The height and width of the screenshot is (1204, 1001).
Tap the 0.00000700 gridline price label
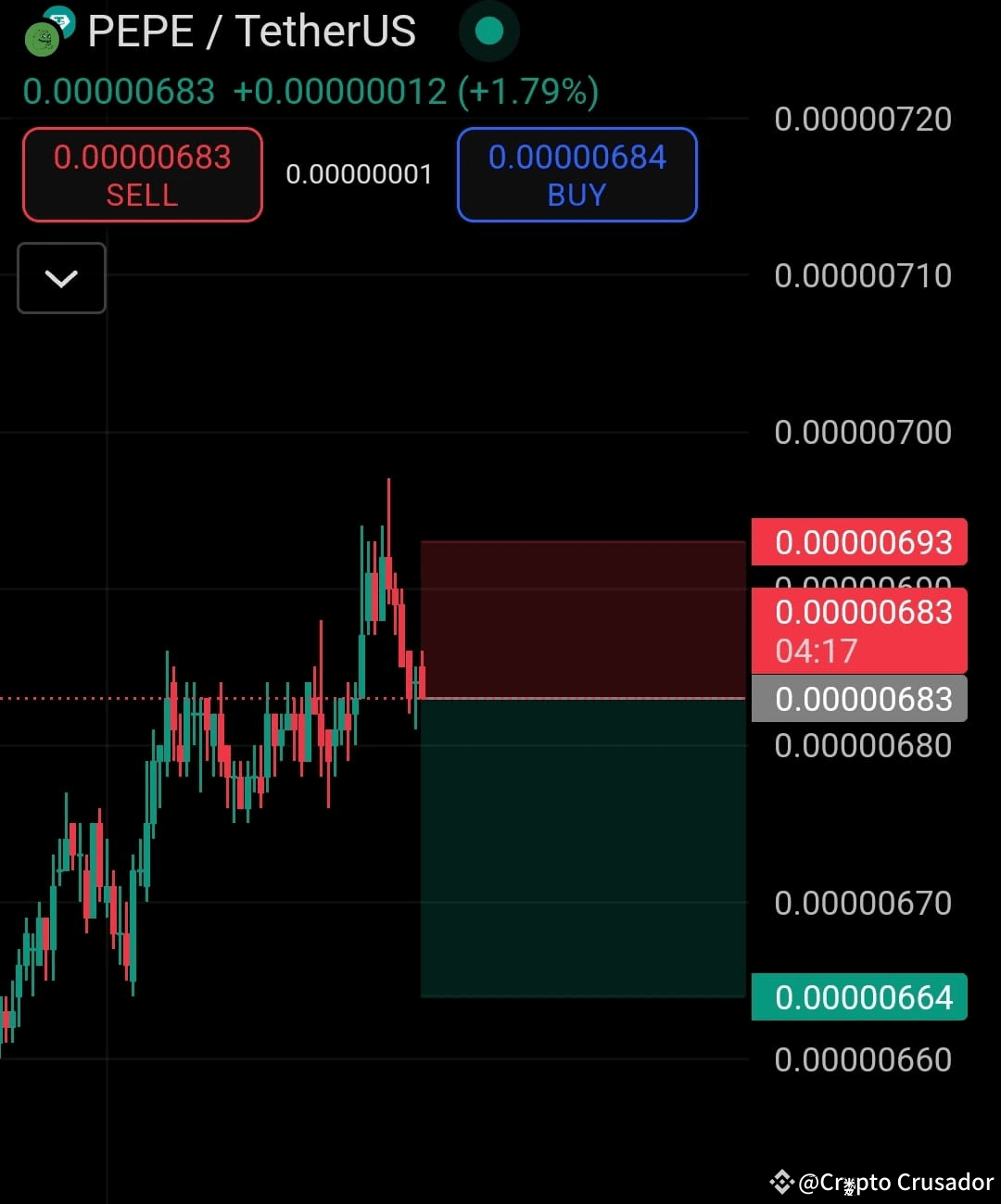pyautogui.click(x=862, y=432)
